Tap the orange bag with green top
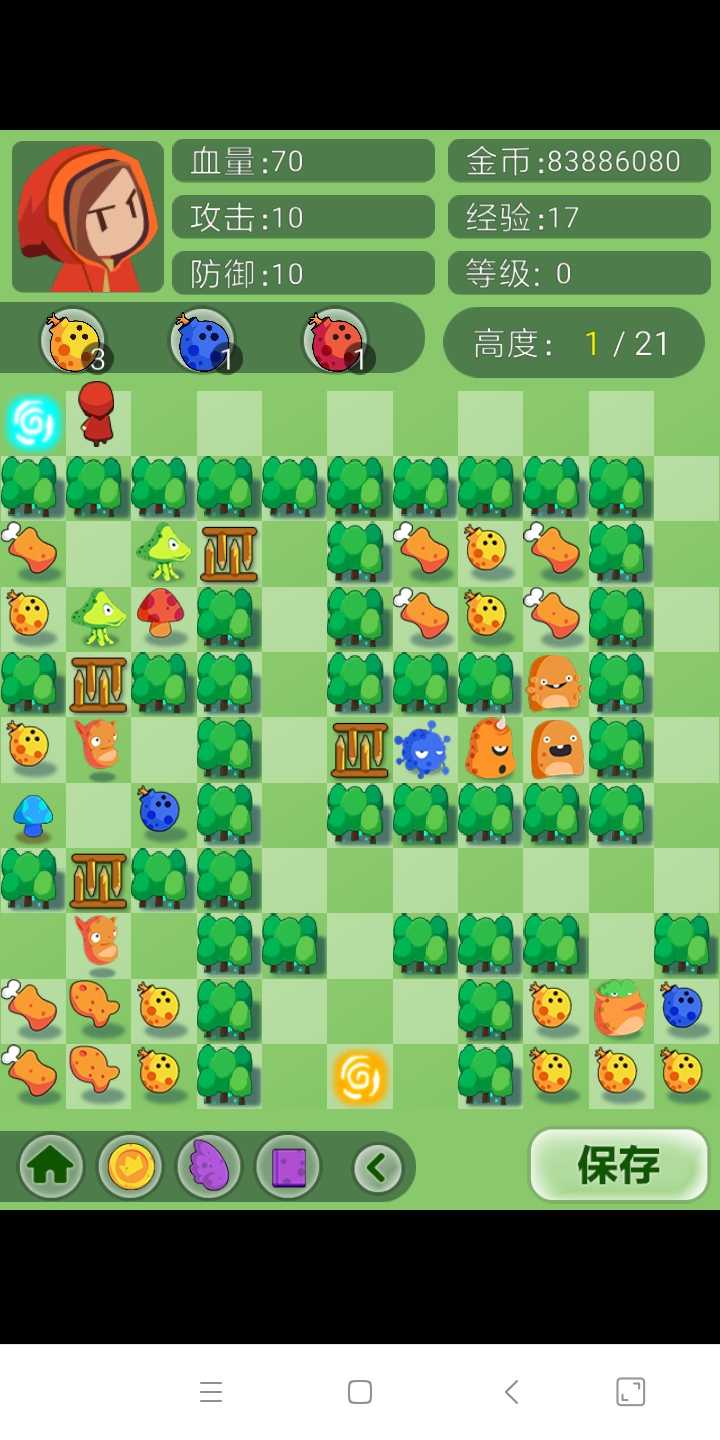 point(620,1008)
